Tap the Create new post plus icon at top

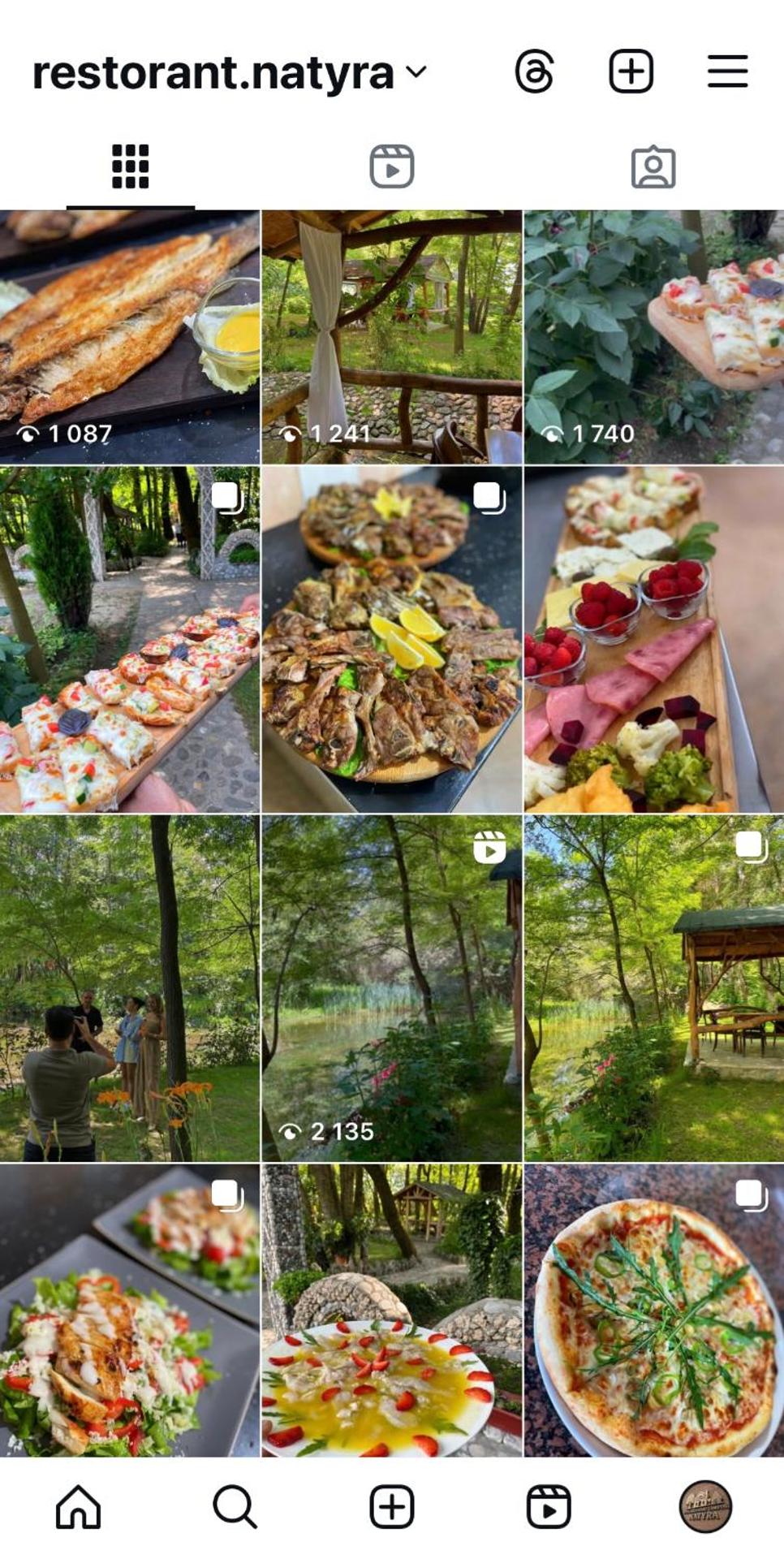632,71
